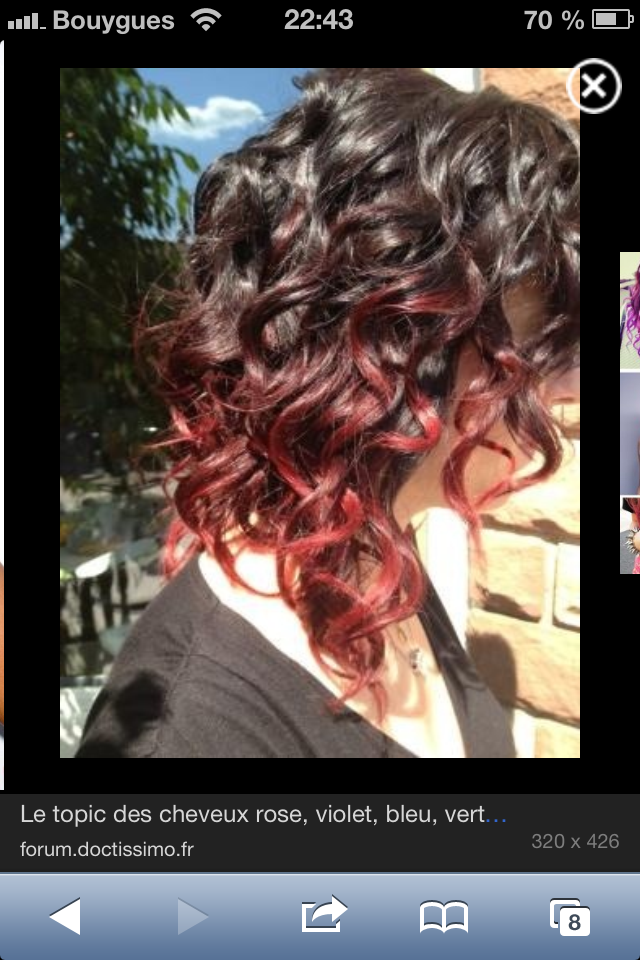Visit forum.doctissimo.fr source site
Image resolution: width=640 pixels, height=960 pixels.
(107, 849)
